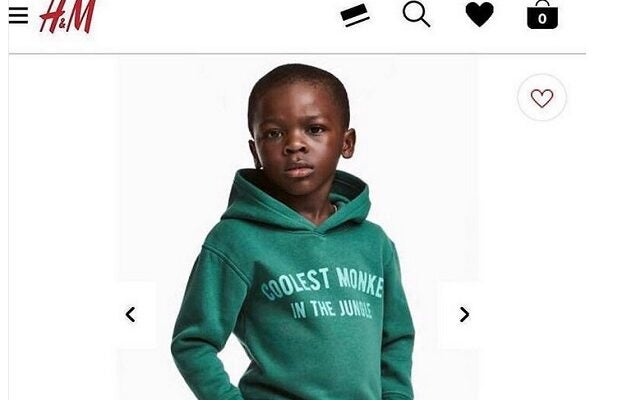Open the search magnifier

click(416, 14)
